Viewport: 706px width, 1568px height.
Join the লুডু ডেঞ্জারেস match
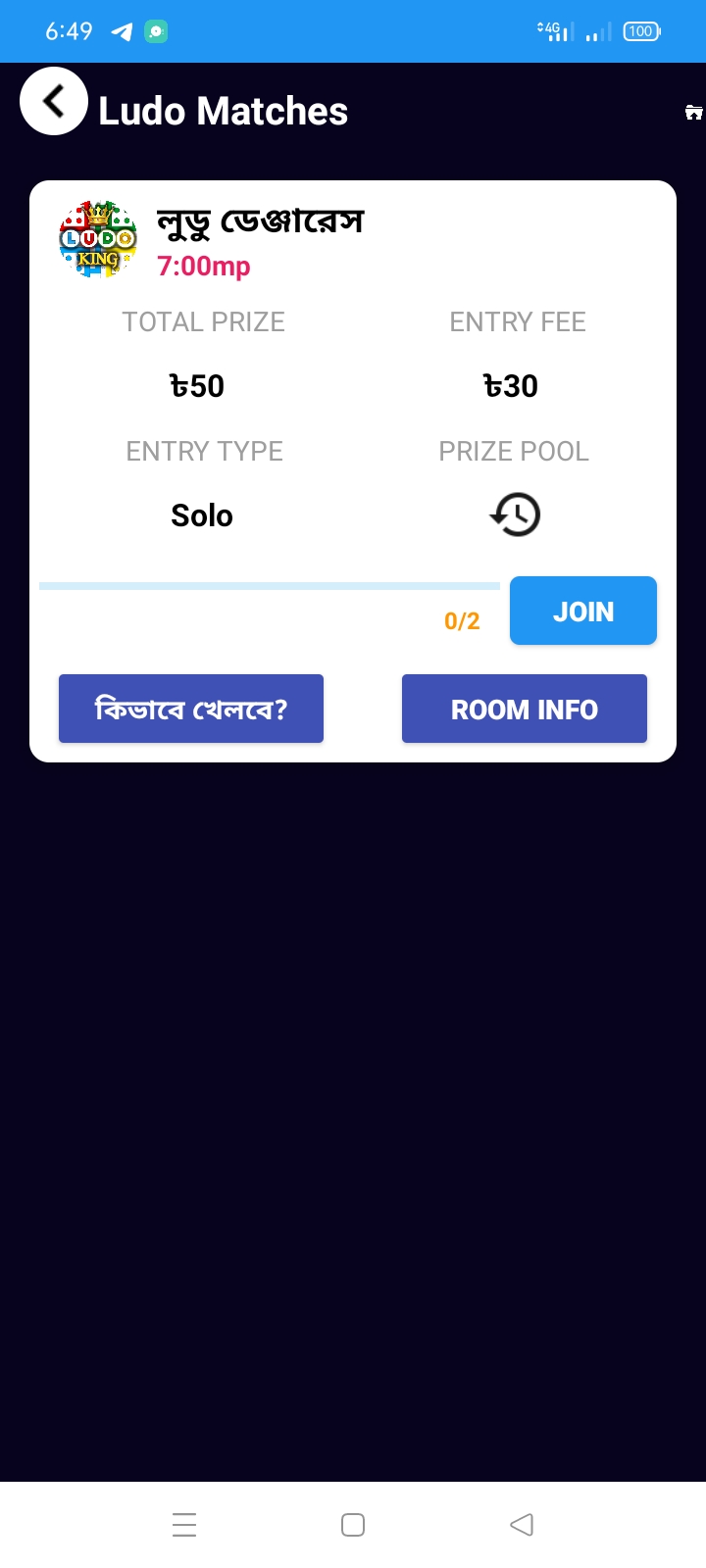(x=583, y=611)
